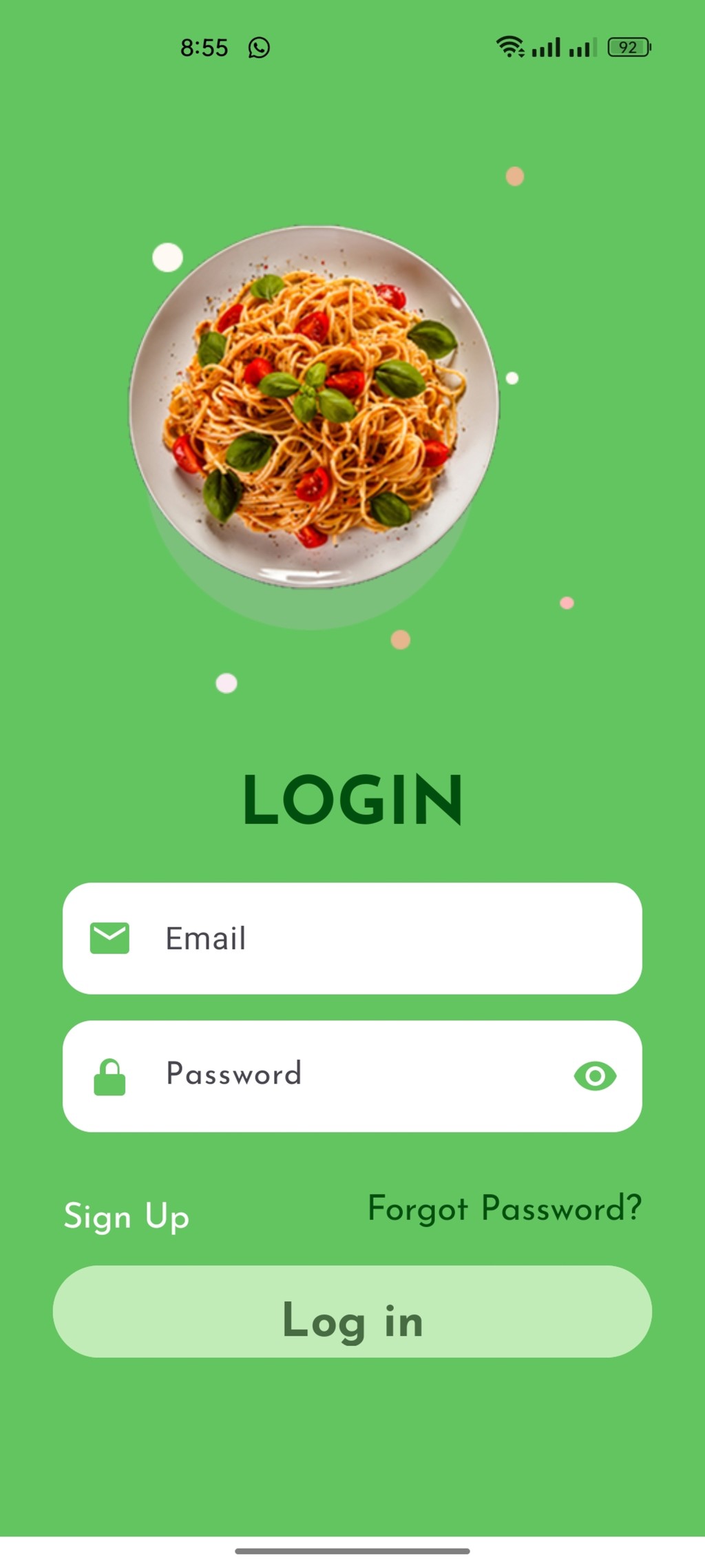The width and height of the screenshot is (705, 1568).
Task: Show password with the eye icon
Action: pos(595,1075)
